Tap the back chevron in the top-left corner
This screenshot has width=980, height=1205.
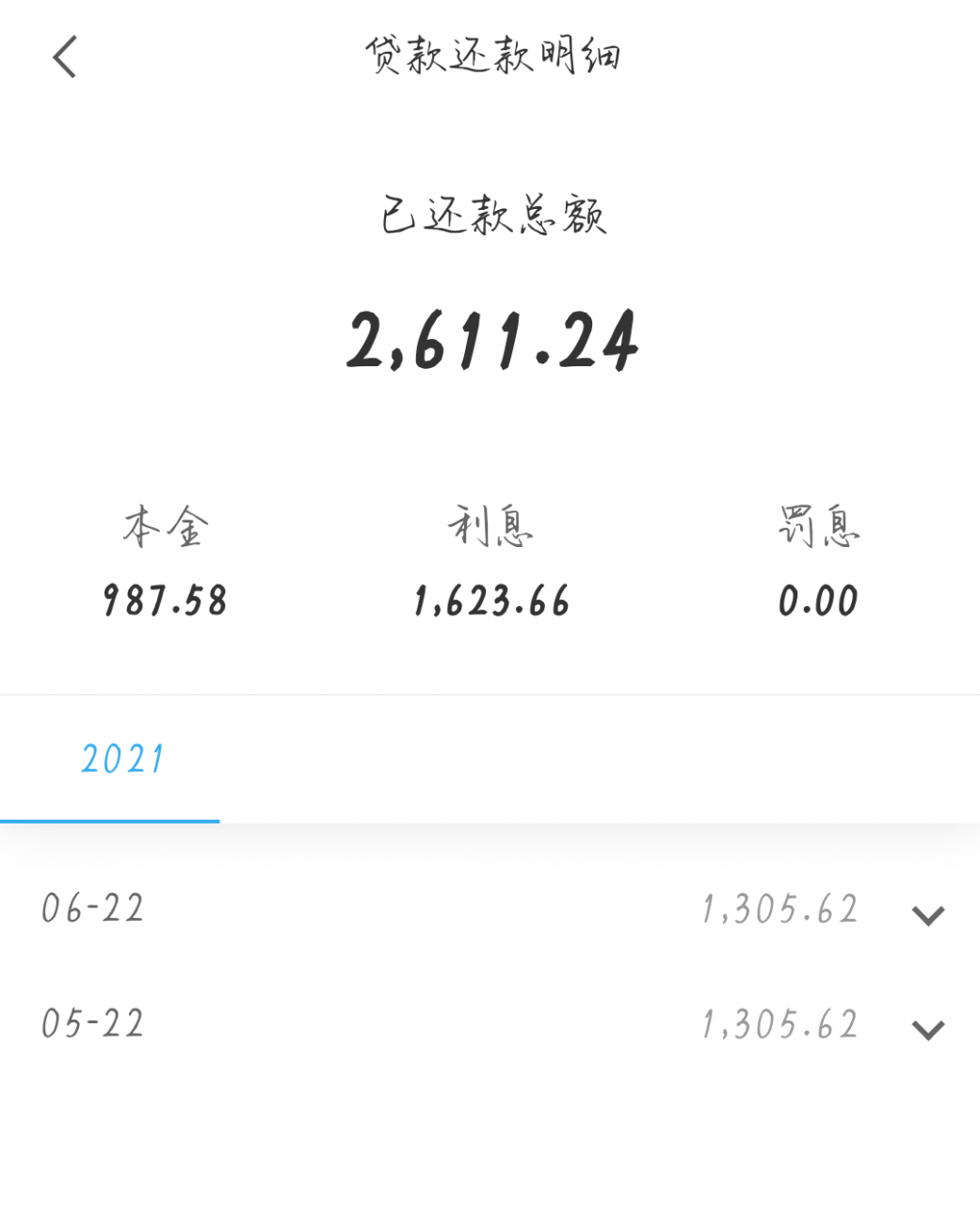coord(64,58)
